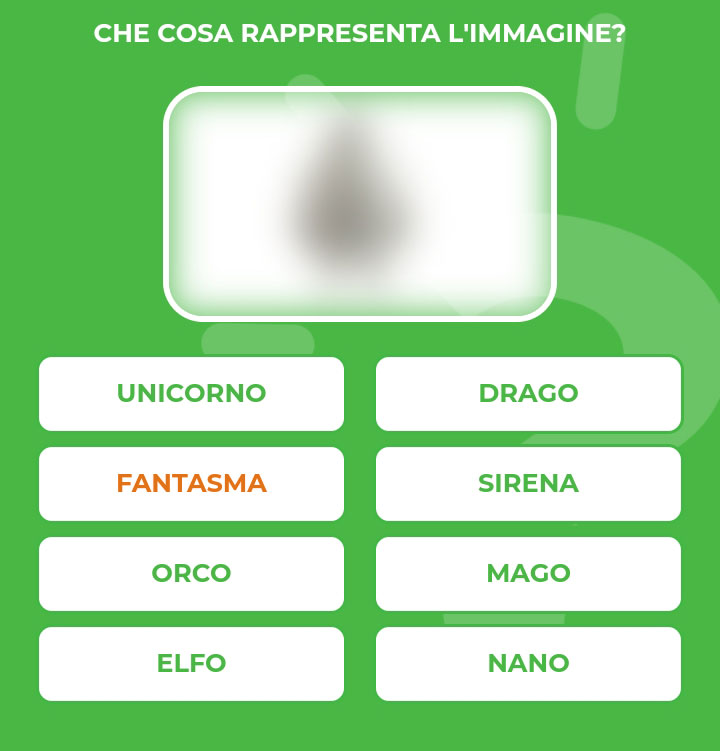The image size is (720, 751).
Task: Choose MAGO from the options
Action: 528,573
